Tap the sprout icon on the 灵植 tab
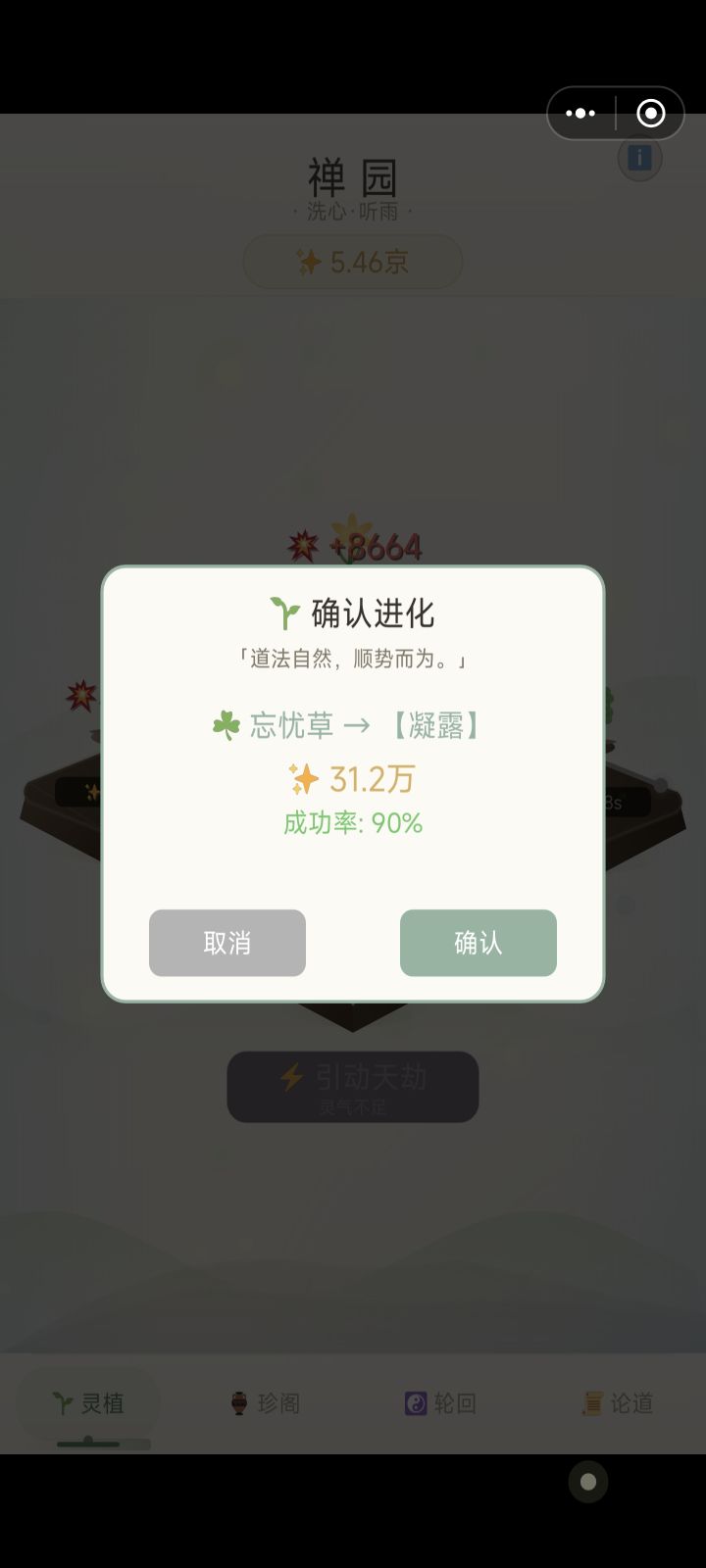This screenshot has width=706, height=1568. tap(61, 1403)
